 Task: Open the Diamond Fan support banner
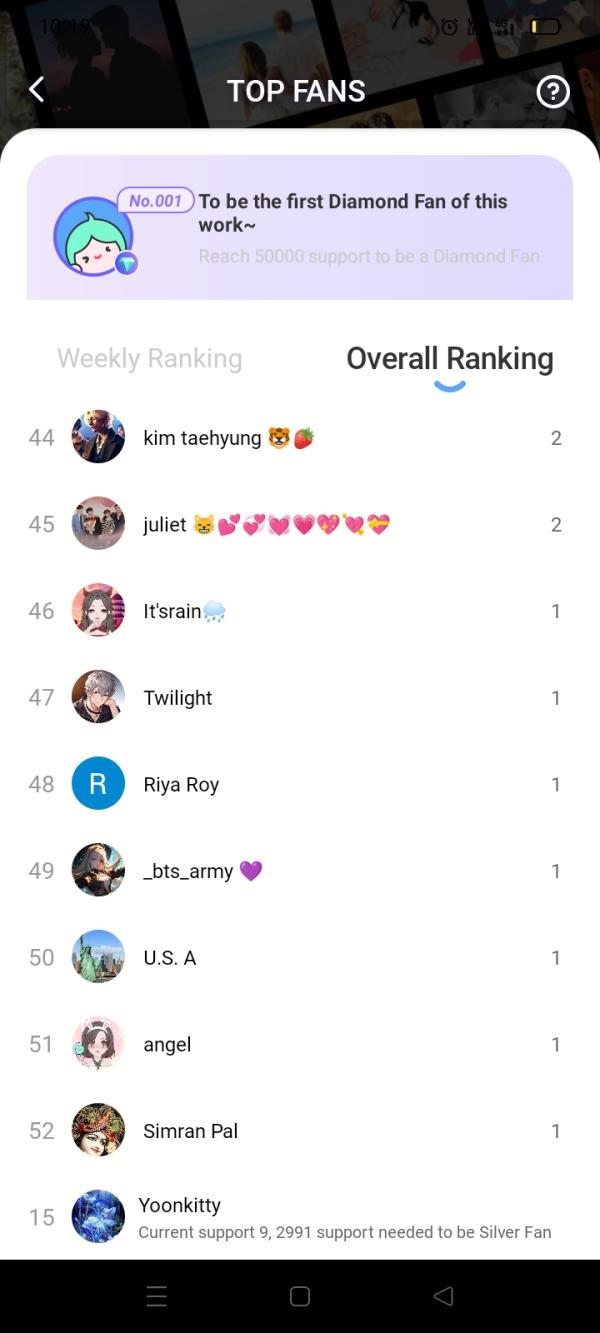[x=300, y=228]
